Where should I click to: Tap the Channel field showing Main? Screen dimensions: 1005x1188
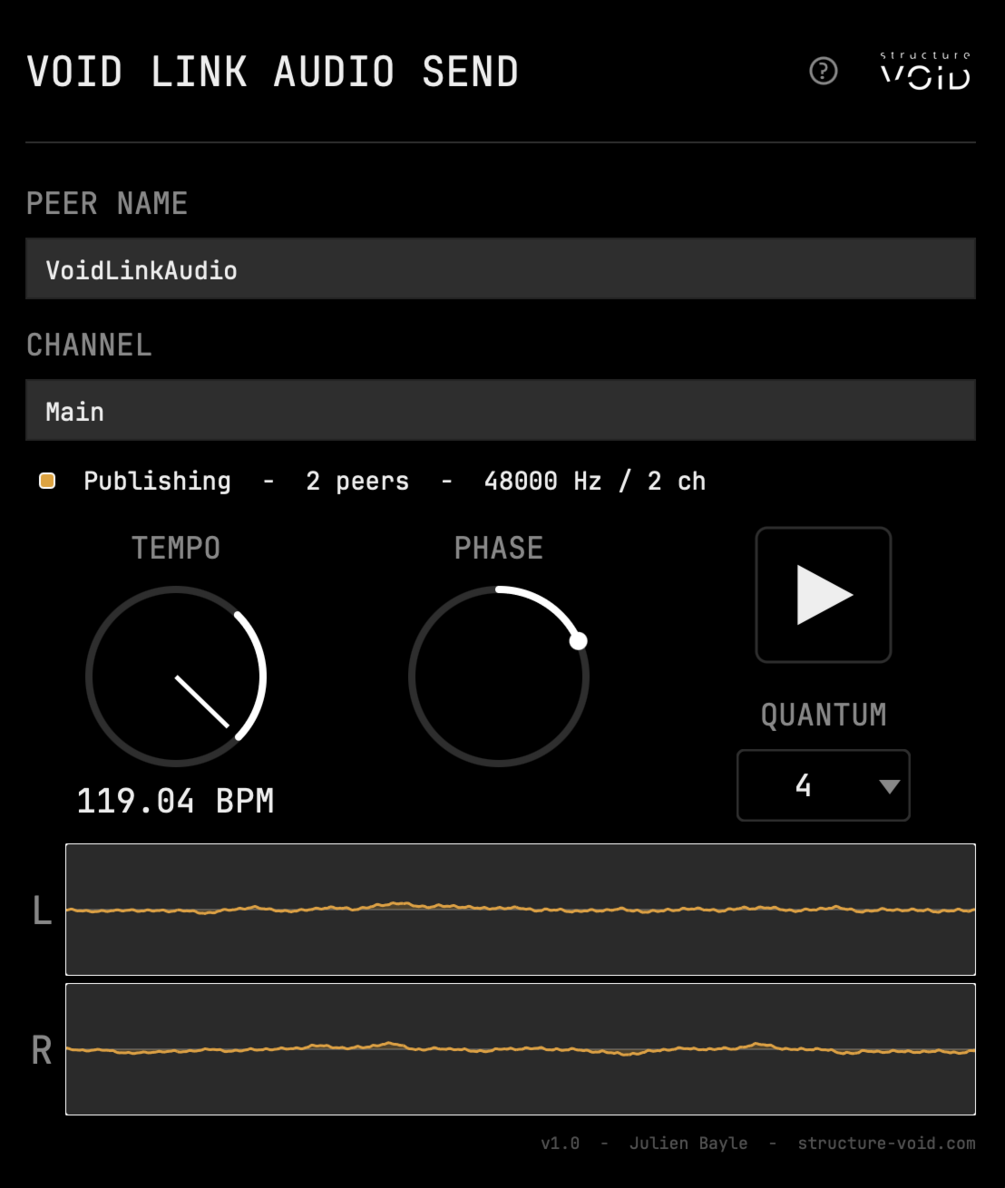coord(500,410)
